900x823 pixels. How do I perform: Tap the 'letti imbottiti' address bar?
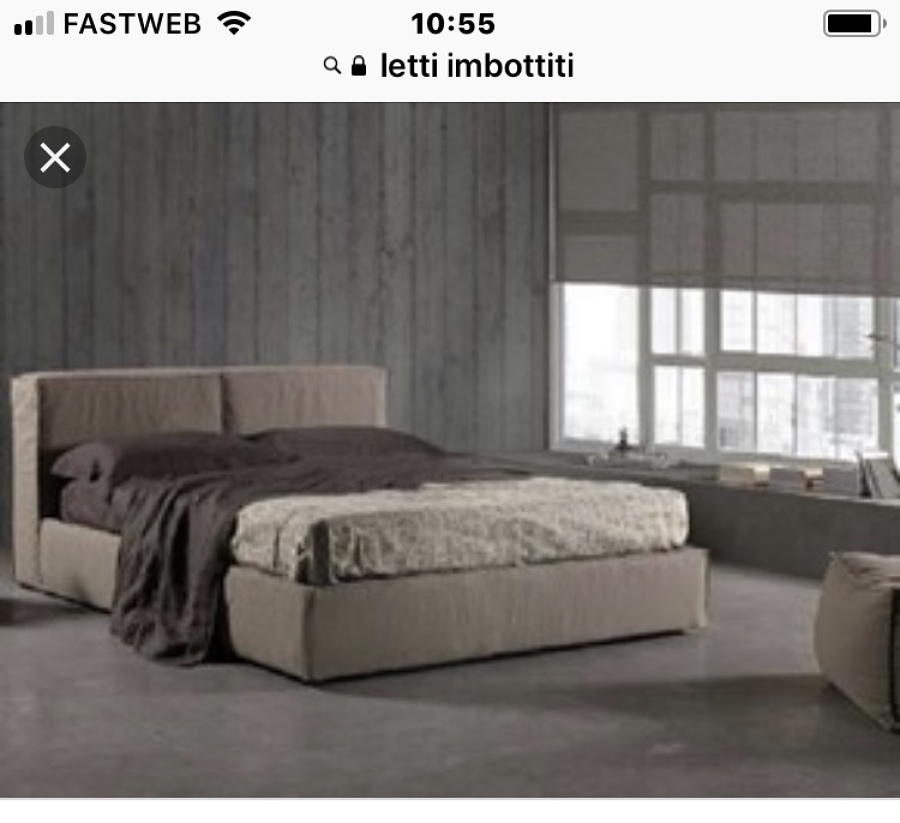(x=450, y=67)
